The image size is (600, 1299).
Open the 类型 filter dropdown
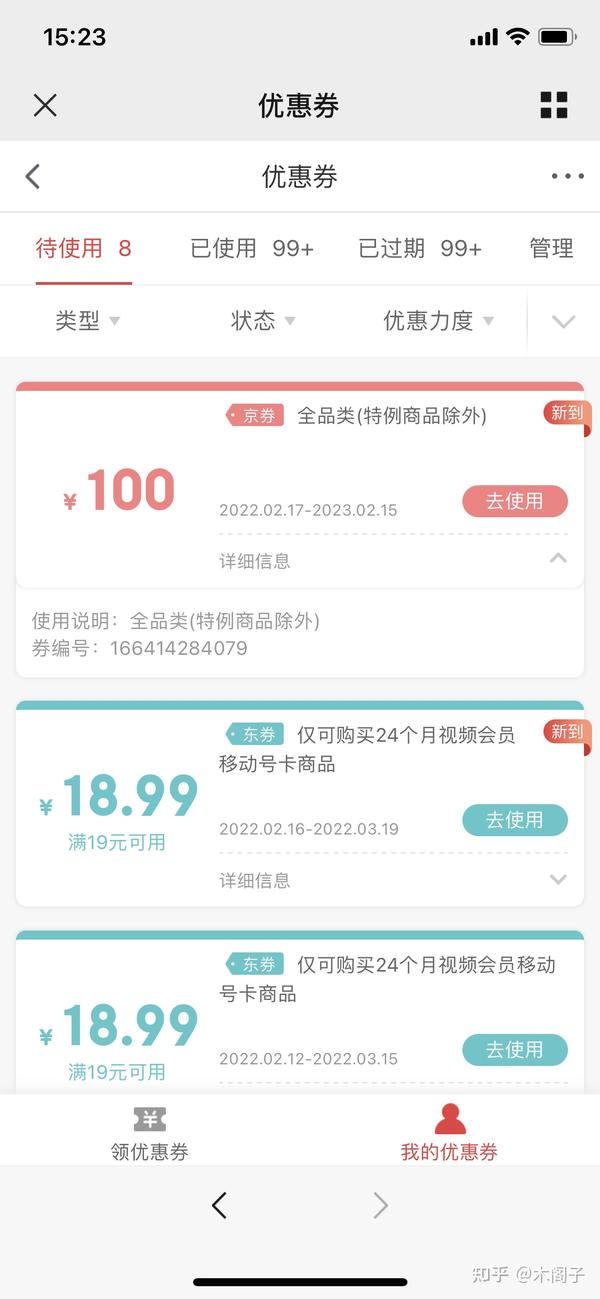(88, 321)
